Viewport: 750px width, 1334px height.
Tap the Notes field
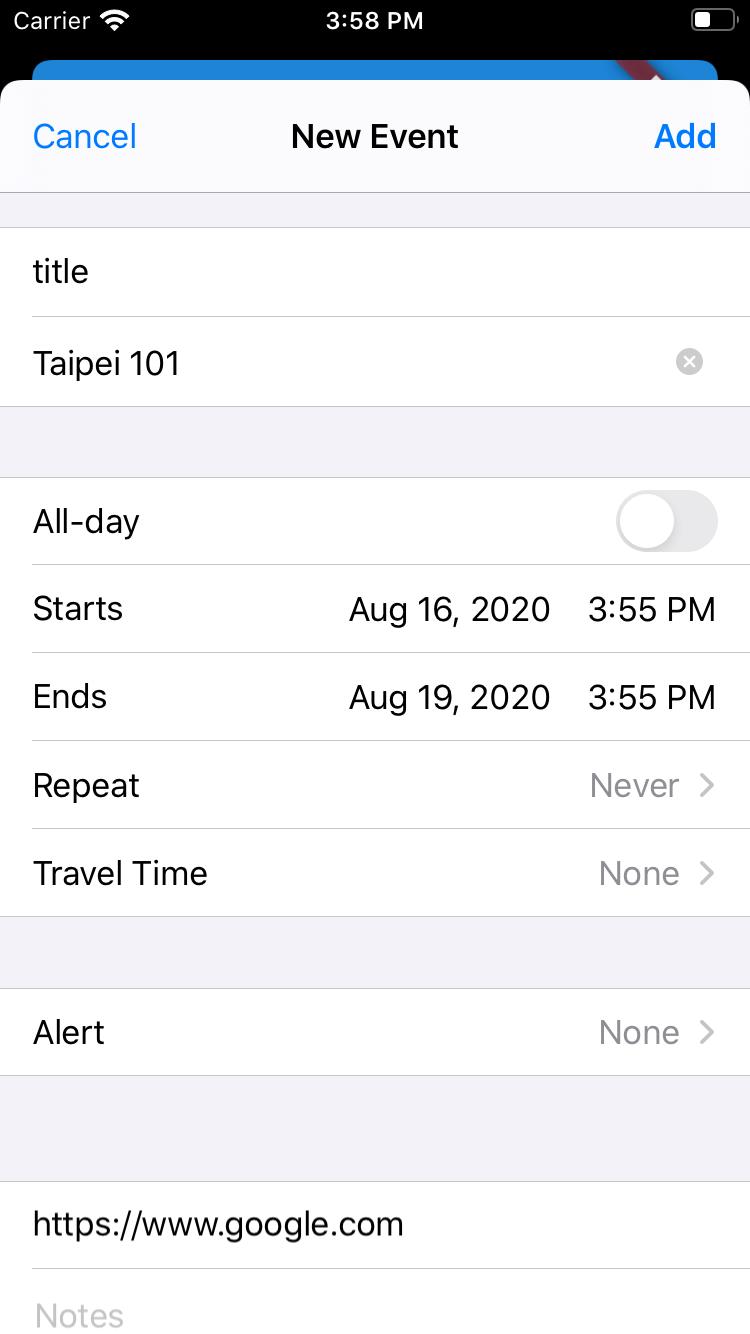[x=375, y=1303]
